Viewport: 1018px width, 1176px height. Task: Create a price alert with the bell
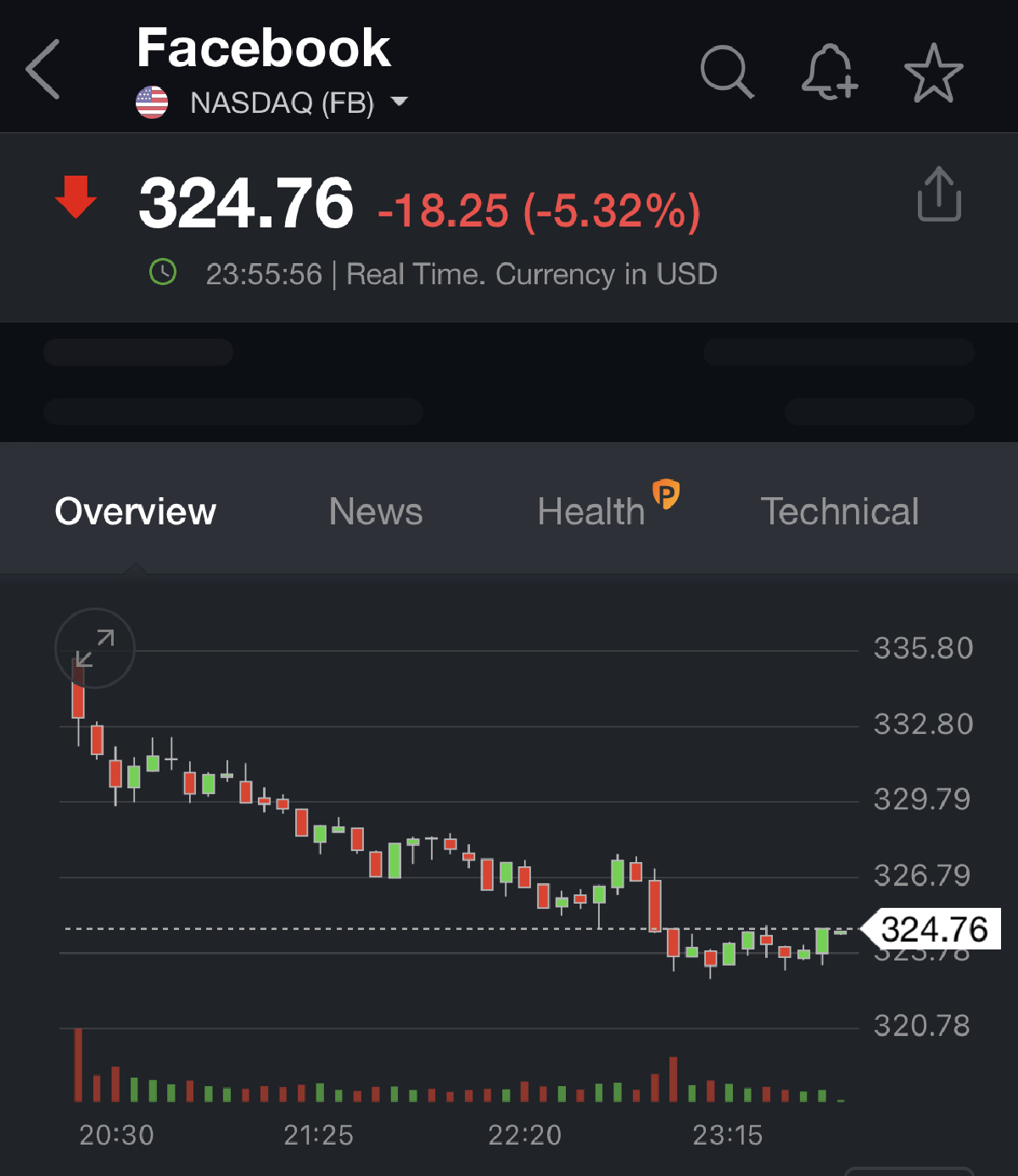coord(829,72)
